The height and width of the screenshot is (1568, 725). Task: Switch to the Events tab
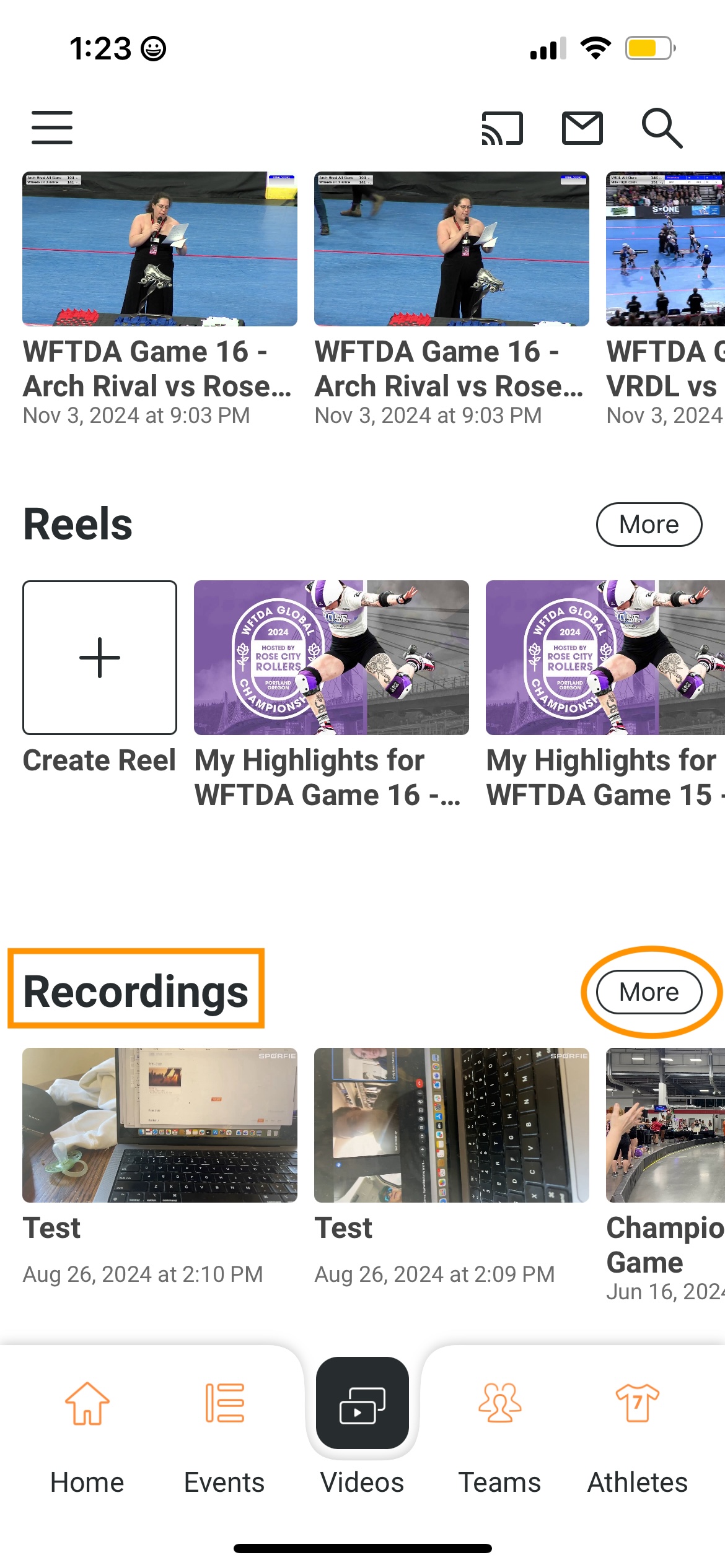pyautogui.click(x=224, y=1431)
